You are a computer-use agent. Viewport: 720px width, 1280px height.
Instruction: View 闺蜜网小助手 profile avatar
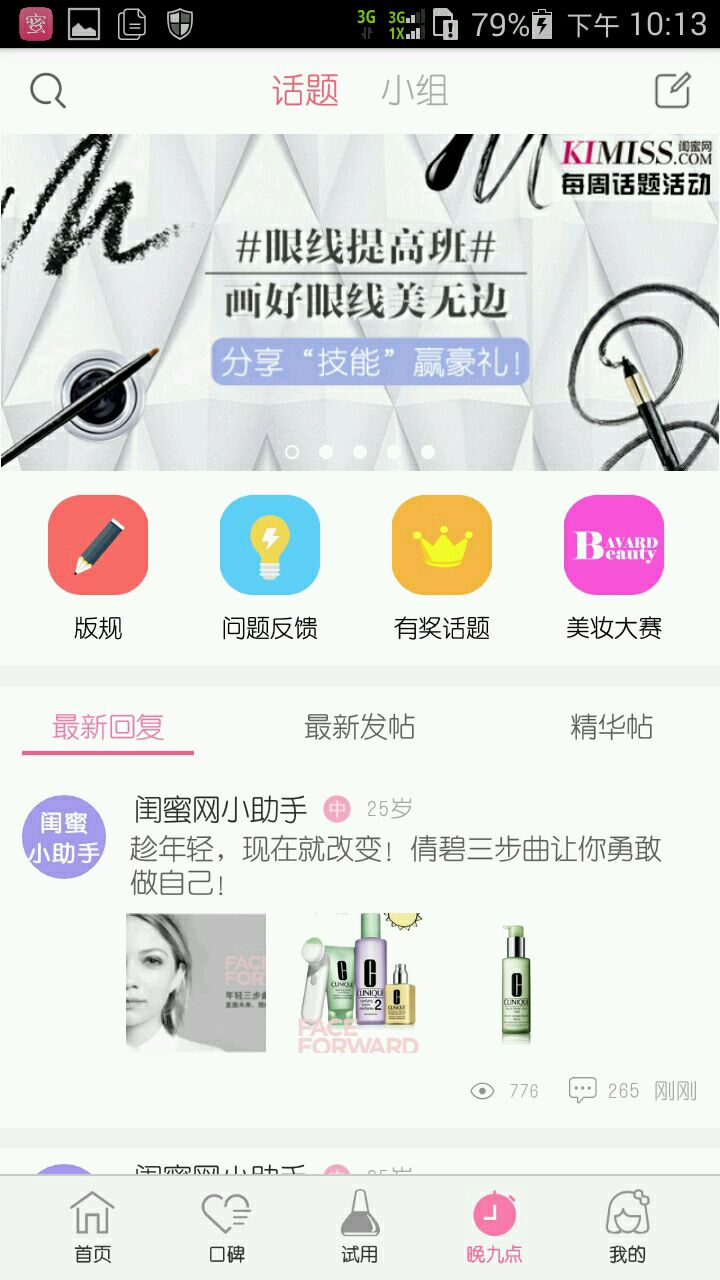pyautogui.click(x=64, y=838)
